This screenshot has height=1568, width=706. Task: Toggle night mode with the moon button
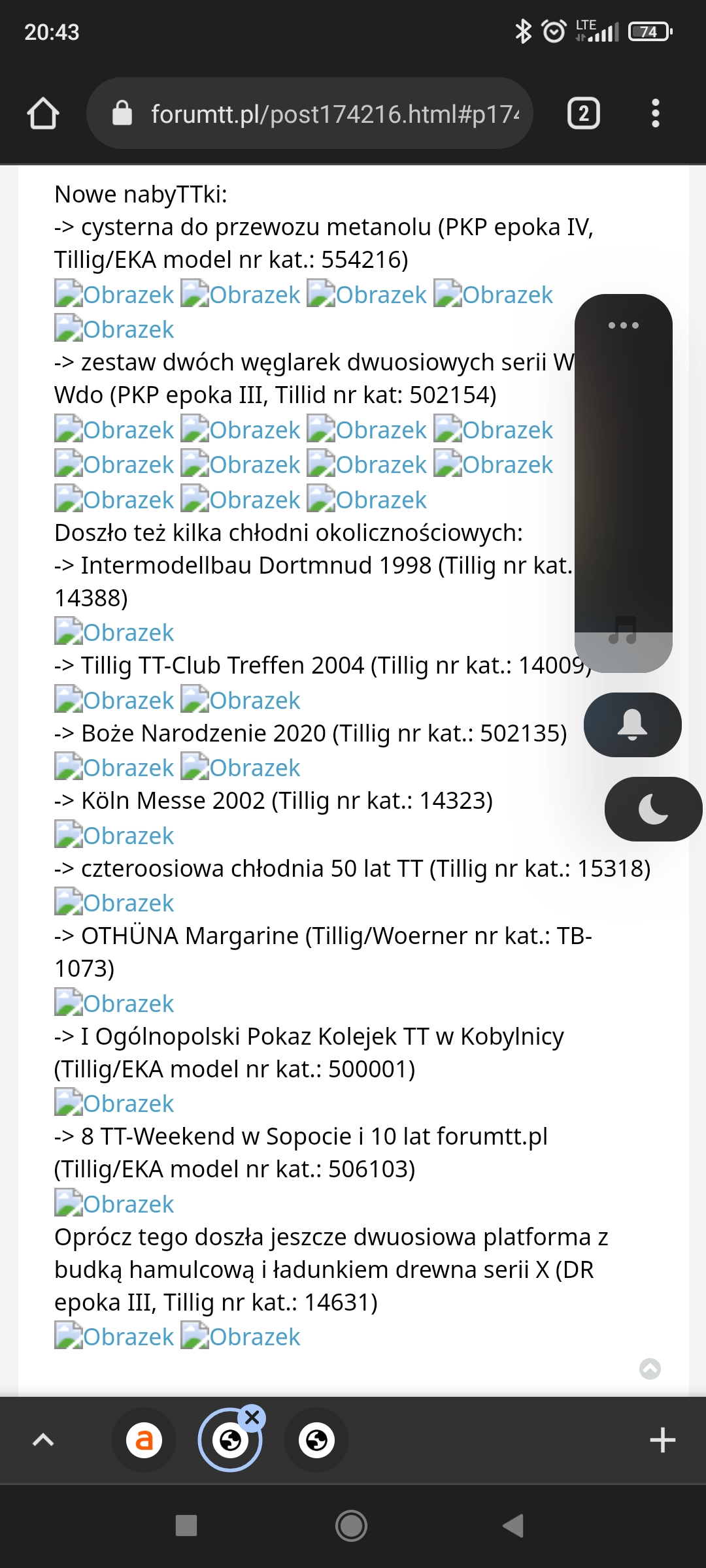pos(653,809)
